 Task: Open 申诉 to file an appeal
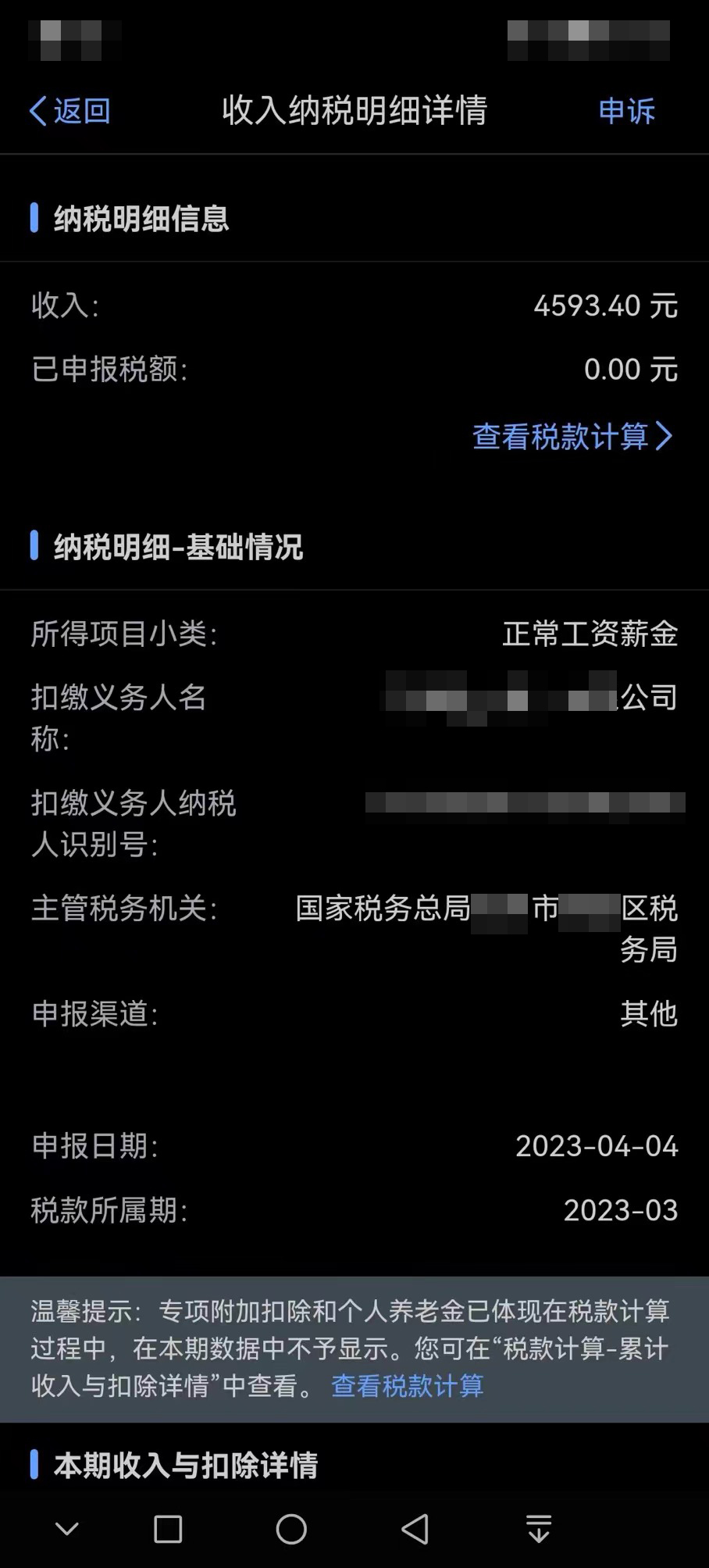click(626, 111)
